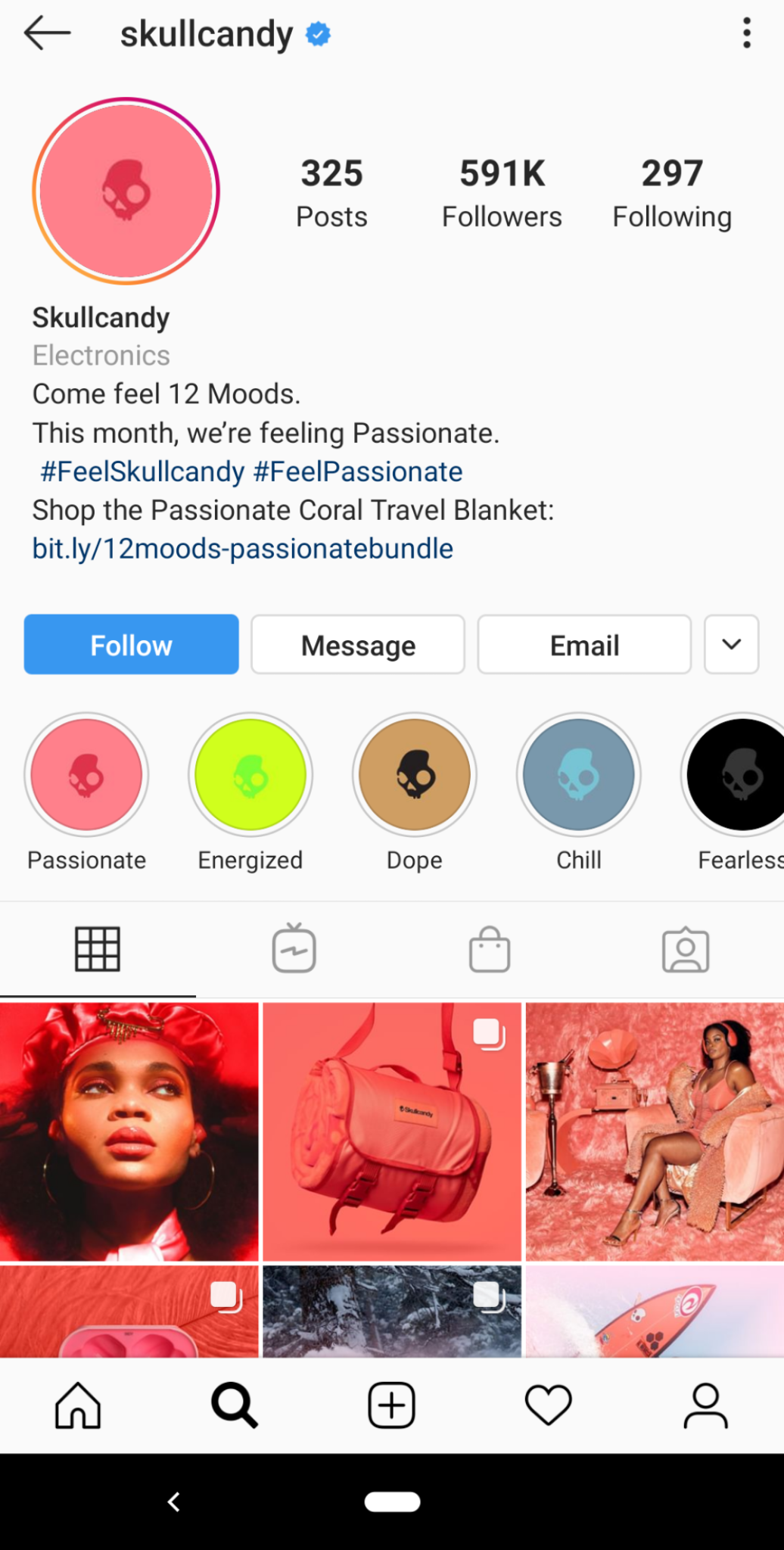The width and height of the screenshot is (784, 1550).
Task: View Skullcandy's profile story
Action: point(126,191)
